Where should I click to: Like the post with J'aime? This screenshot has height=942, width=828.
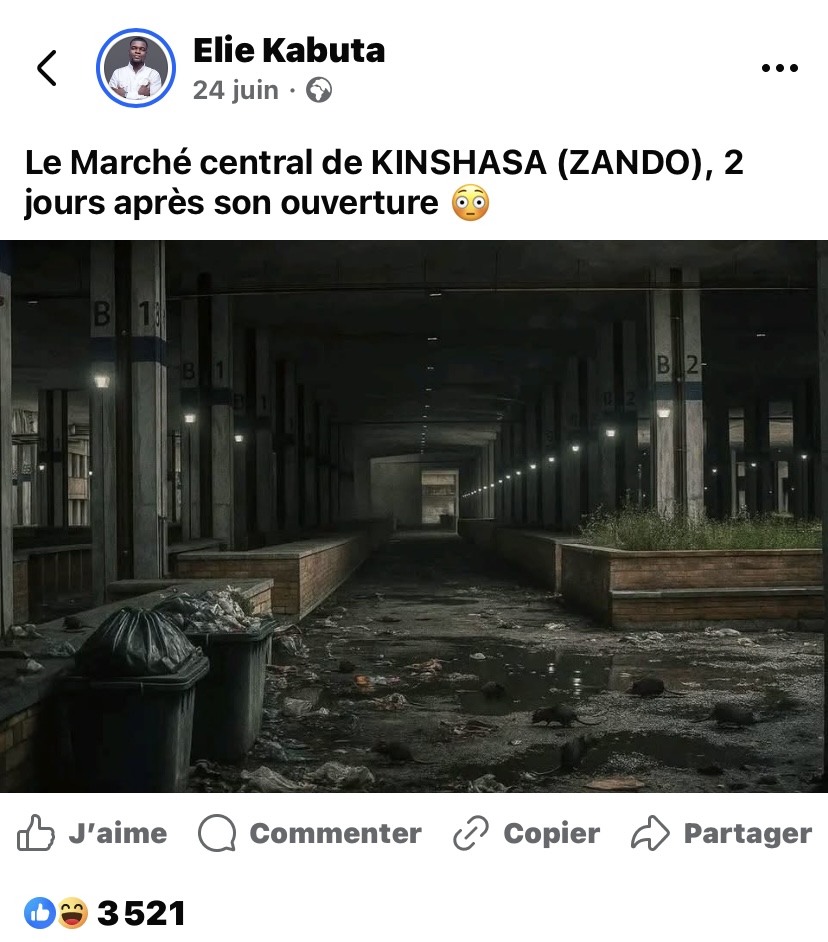(92, 833)
